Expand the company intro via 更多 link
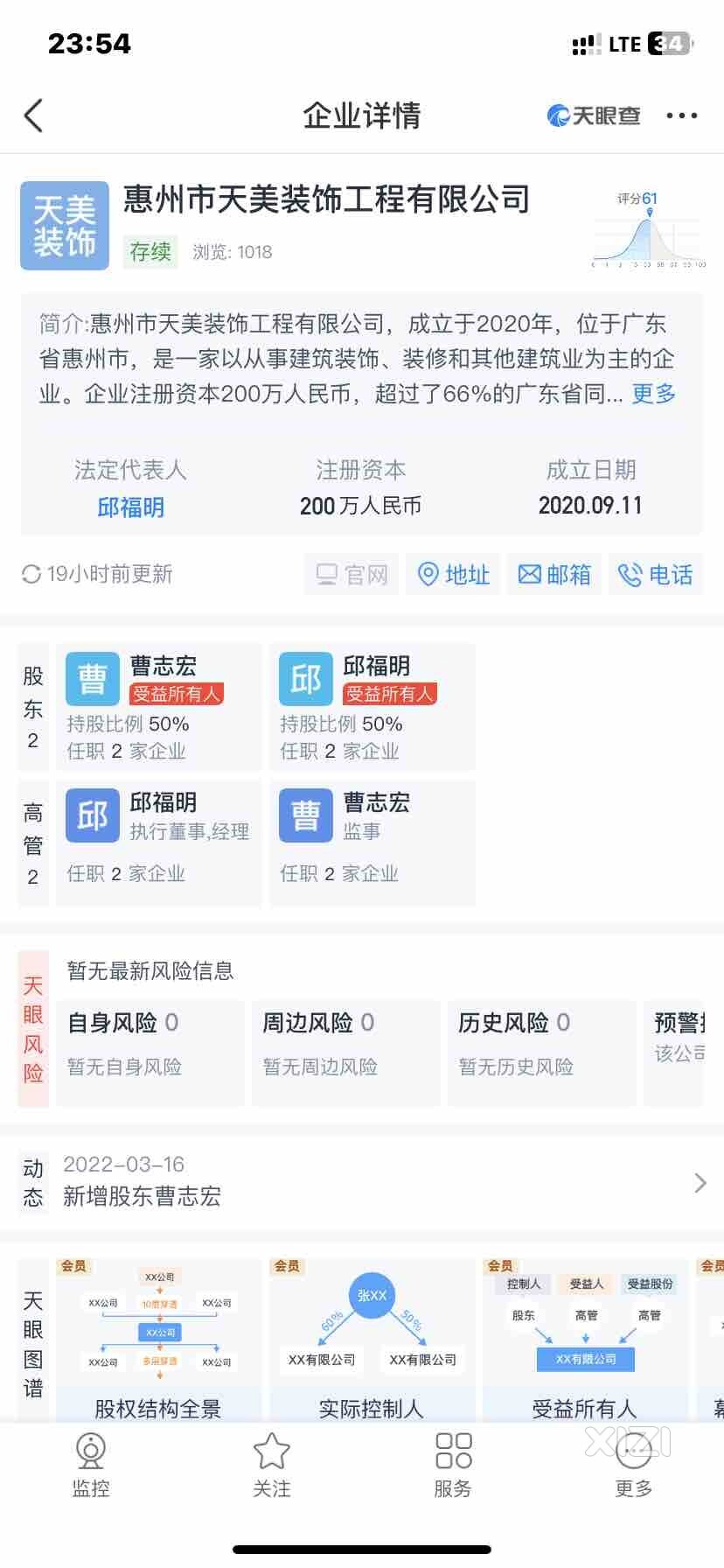 654,394
